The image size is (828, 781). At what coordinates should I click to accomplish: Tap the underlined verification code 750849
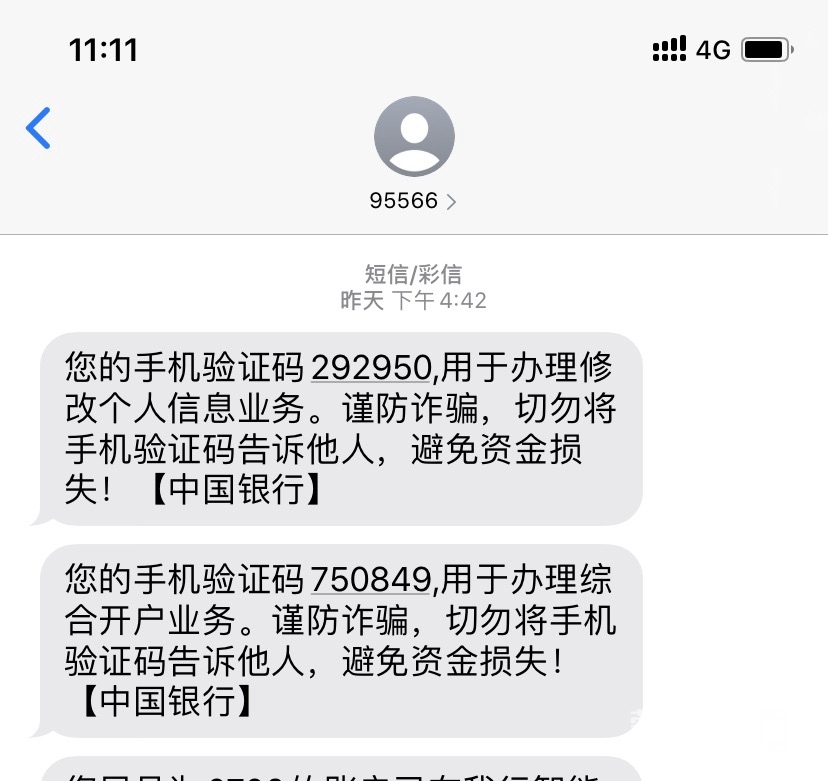371,579
